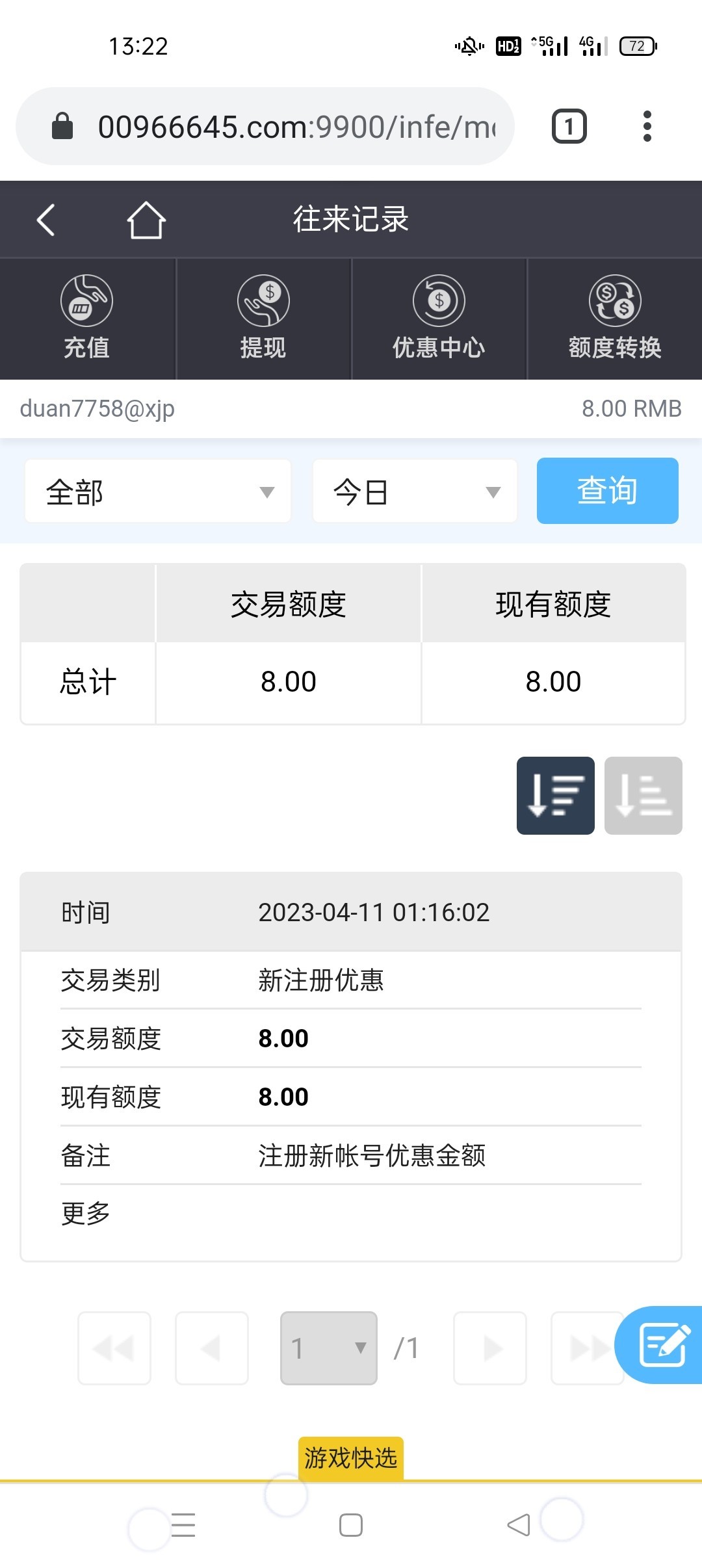Open the home icon in header
Viewport: 702px width, 1568px height.
(146, 220)
